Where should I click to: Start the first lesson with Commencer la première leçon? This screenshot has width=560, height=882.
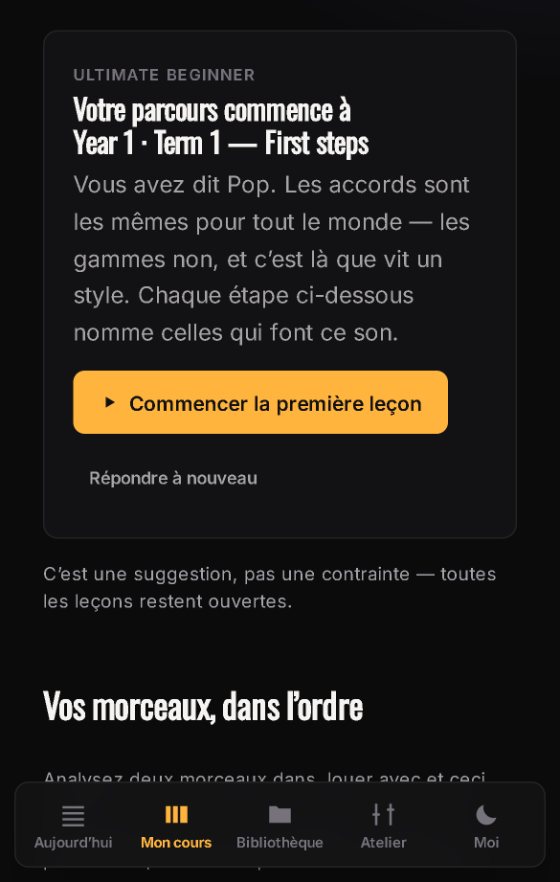(260, 402)
